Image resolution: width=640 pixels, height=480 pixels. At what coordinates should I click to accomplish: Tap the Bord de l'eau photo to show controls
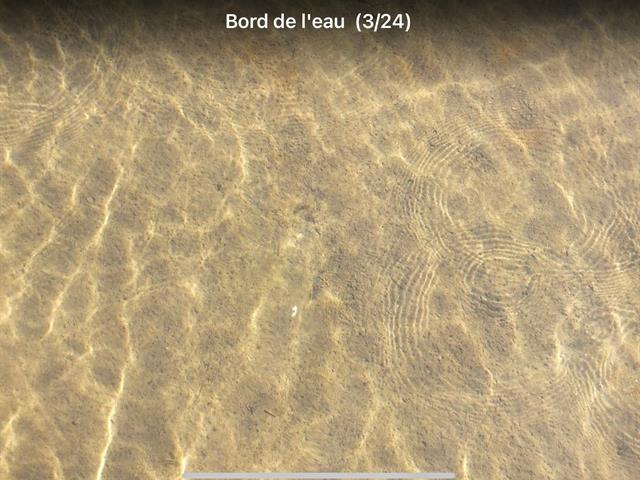(320, 250)
